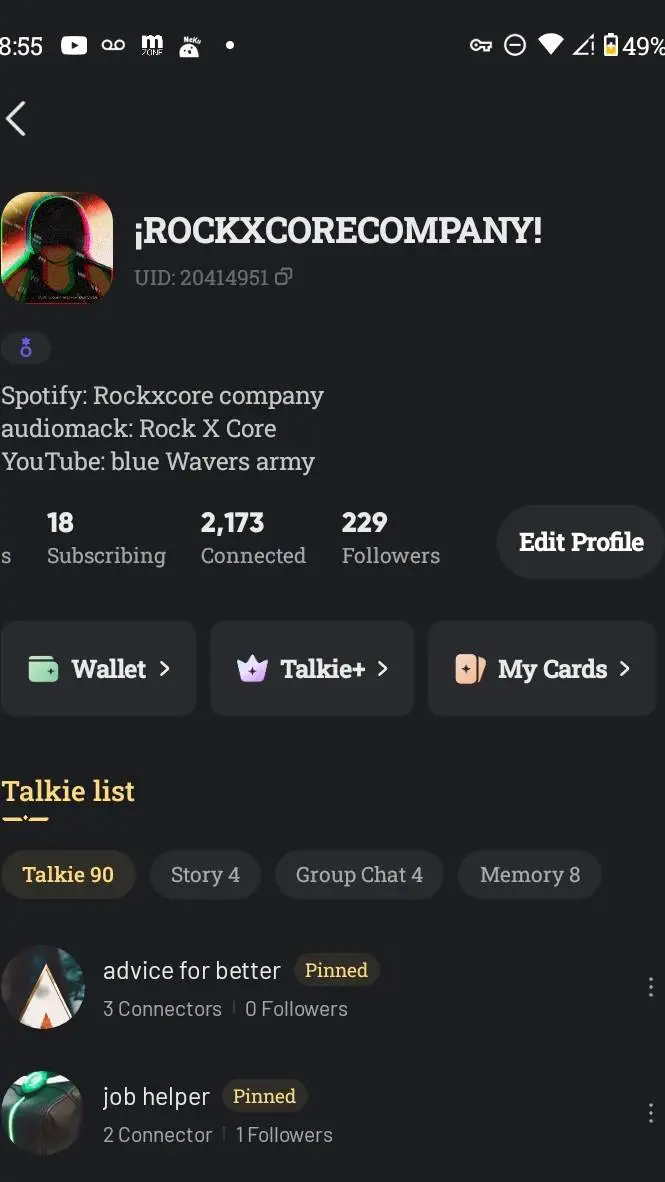This screenshot has height=1182, width=665.
Task: Open more options for advice for better
Action: [650, 987]
